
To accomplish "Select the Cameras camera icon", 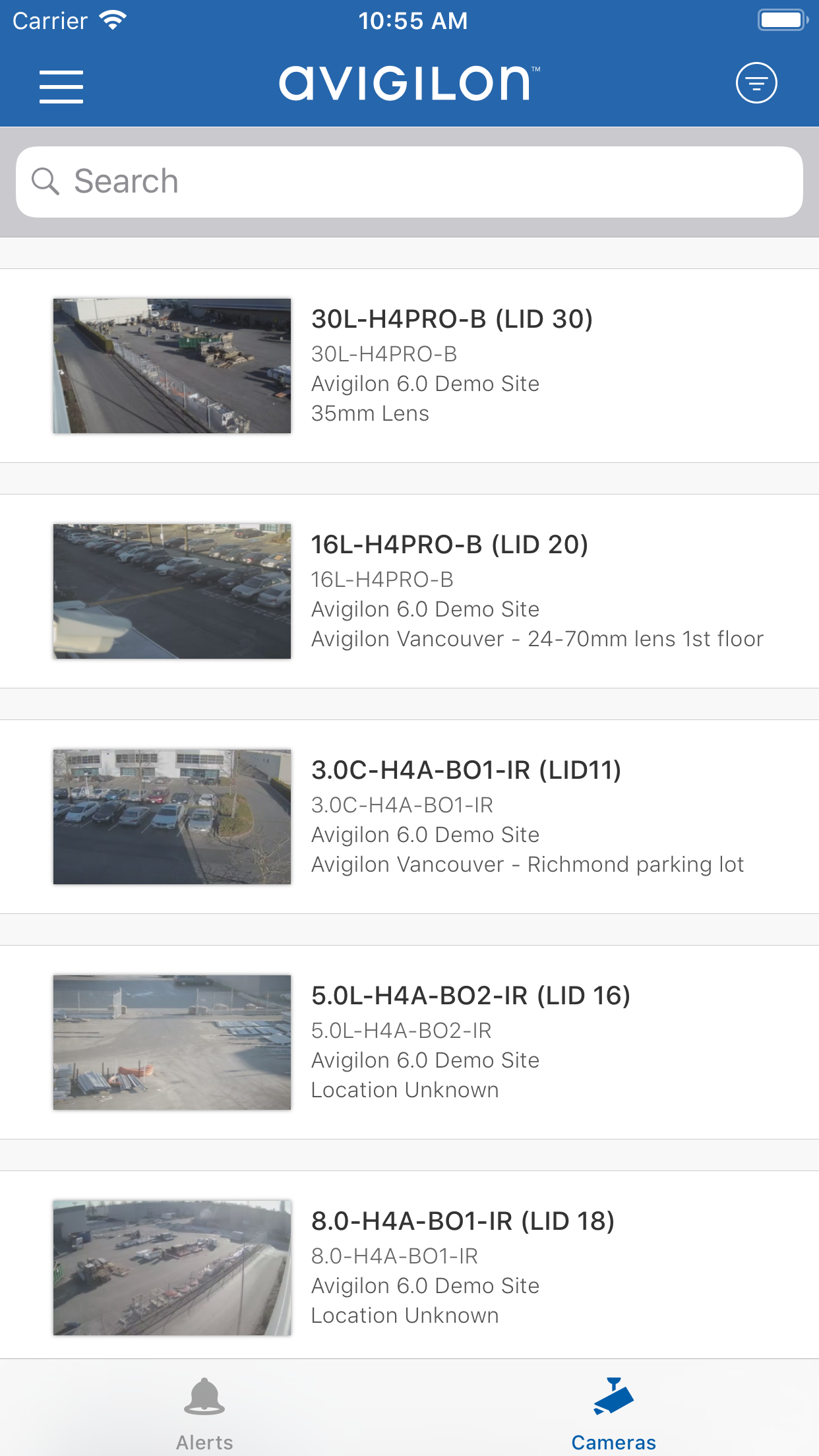I will coord(615,1391).
